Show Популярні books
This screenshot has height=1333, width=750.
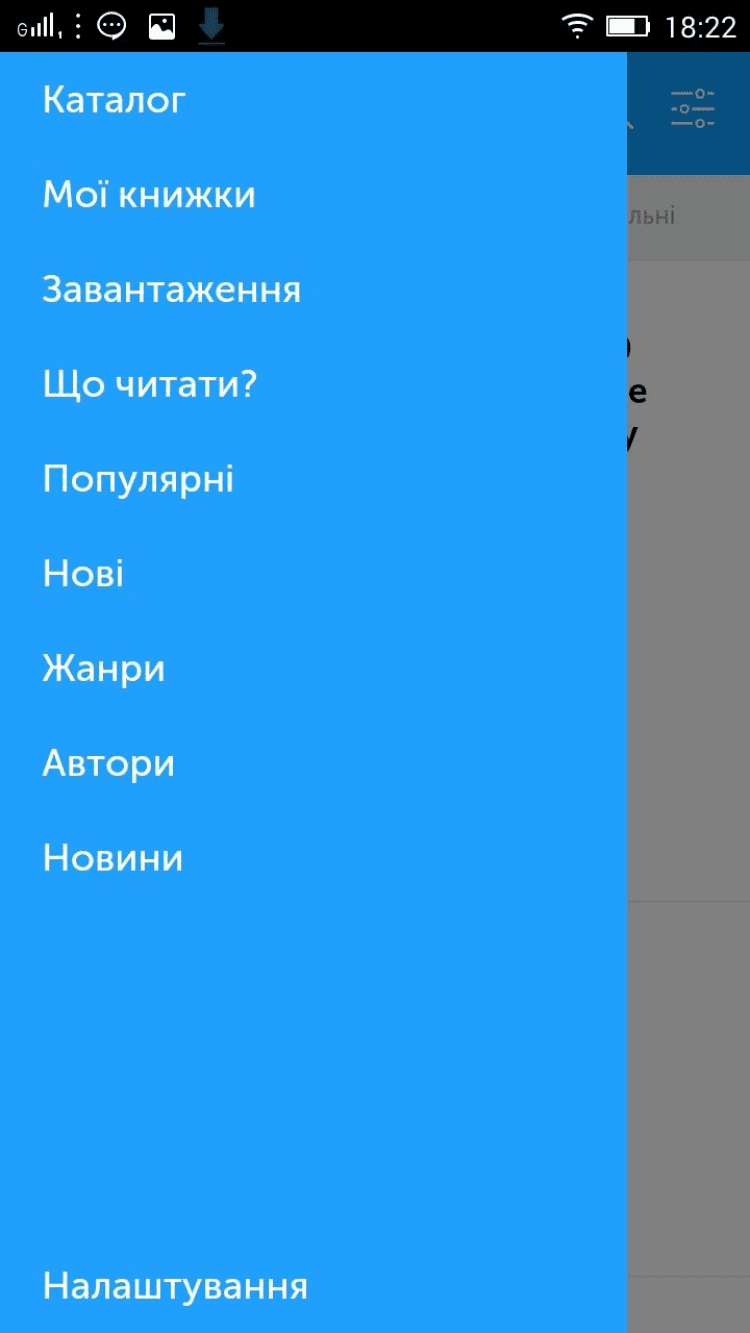coord(138,479)
